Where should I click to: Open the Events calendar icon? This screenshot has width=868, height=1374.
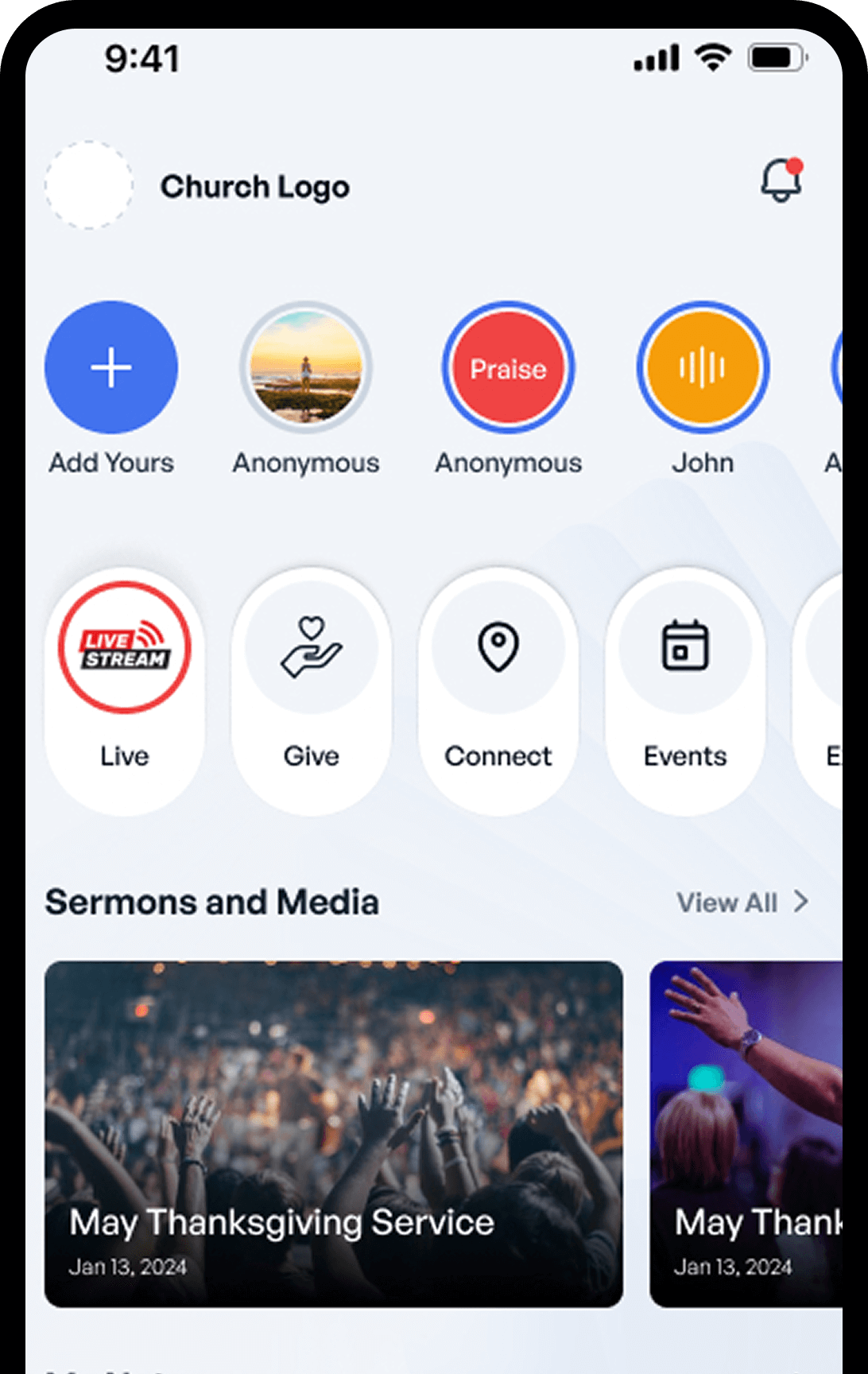[684, 648]
